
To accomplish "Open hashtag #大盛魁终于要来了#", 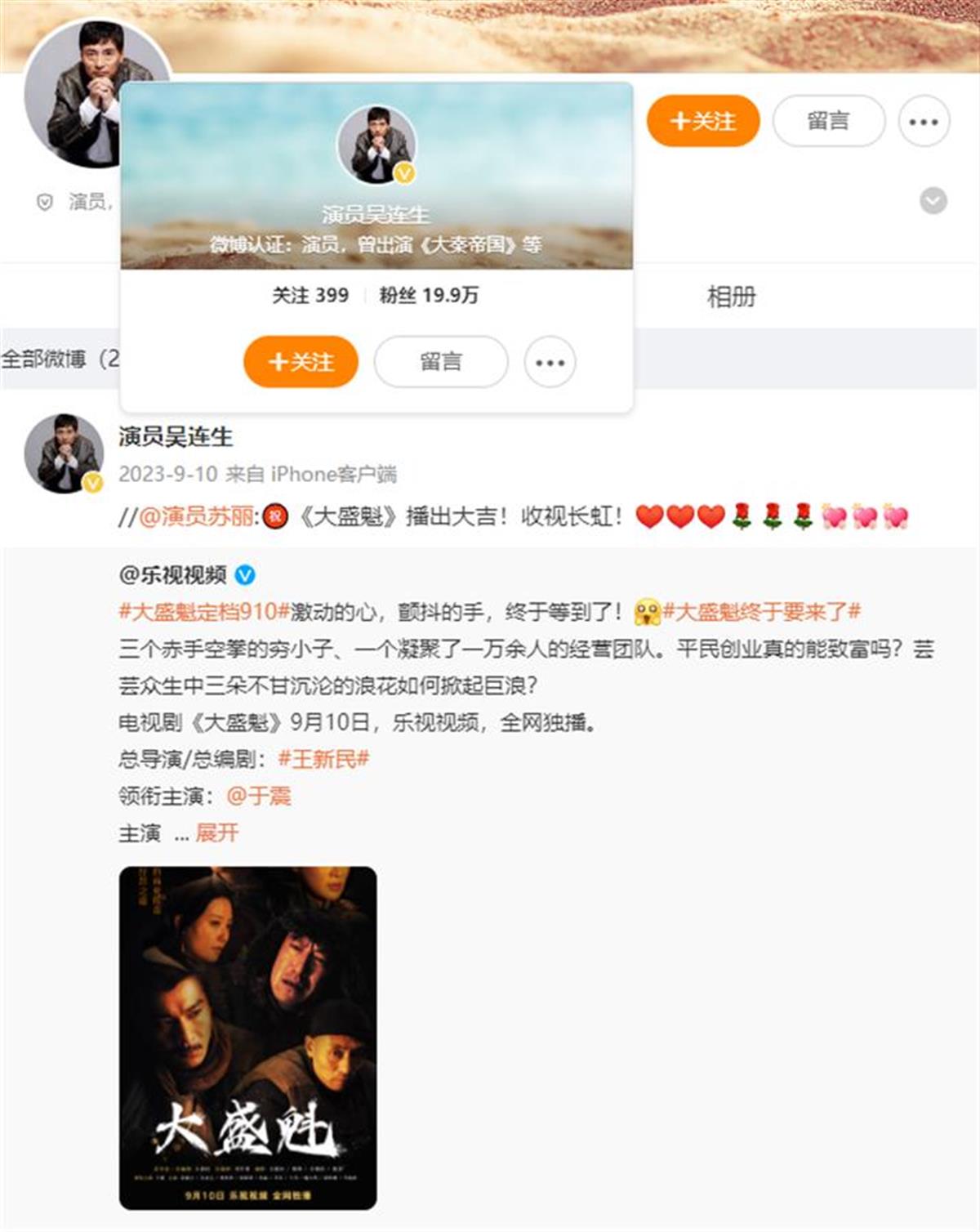I will click(x=761, y=612).
